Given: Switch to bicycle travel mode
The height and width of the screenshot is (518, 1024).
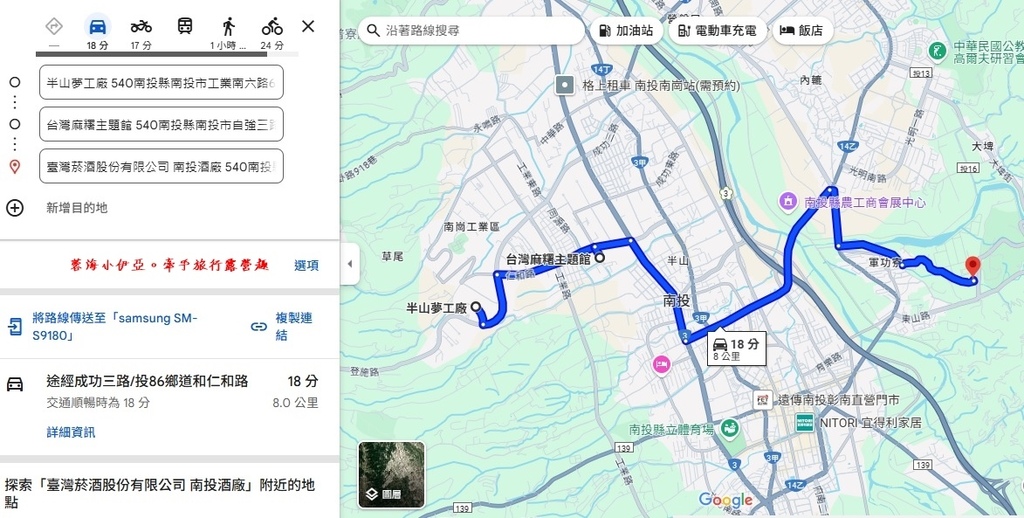Looking at the screenshot, I should [x=272, y=32].
